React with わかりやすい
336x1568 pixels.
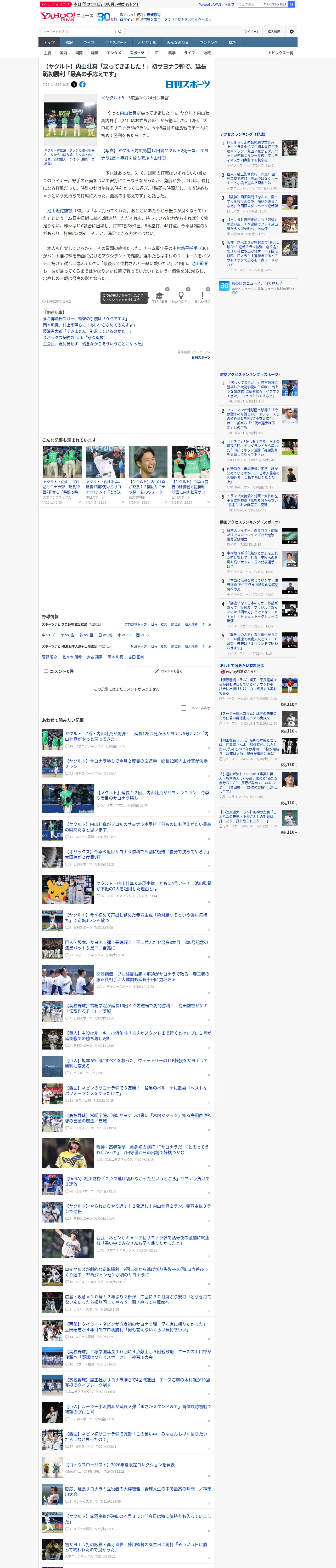tap(181, 297)
